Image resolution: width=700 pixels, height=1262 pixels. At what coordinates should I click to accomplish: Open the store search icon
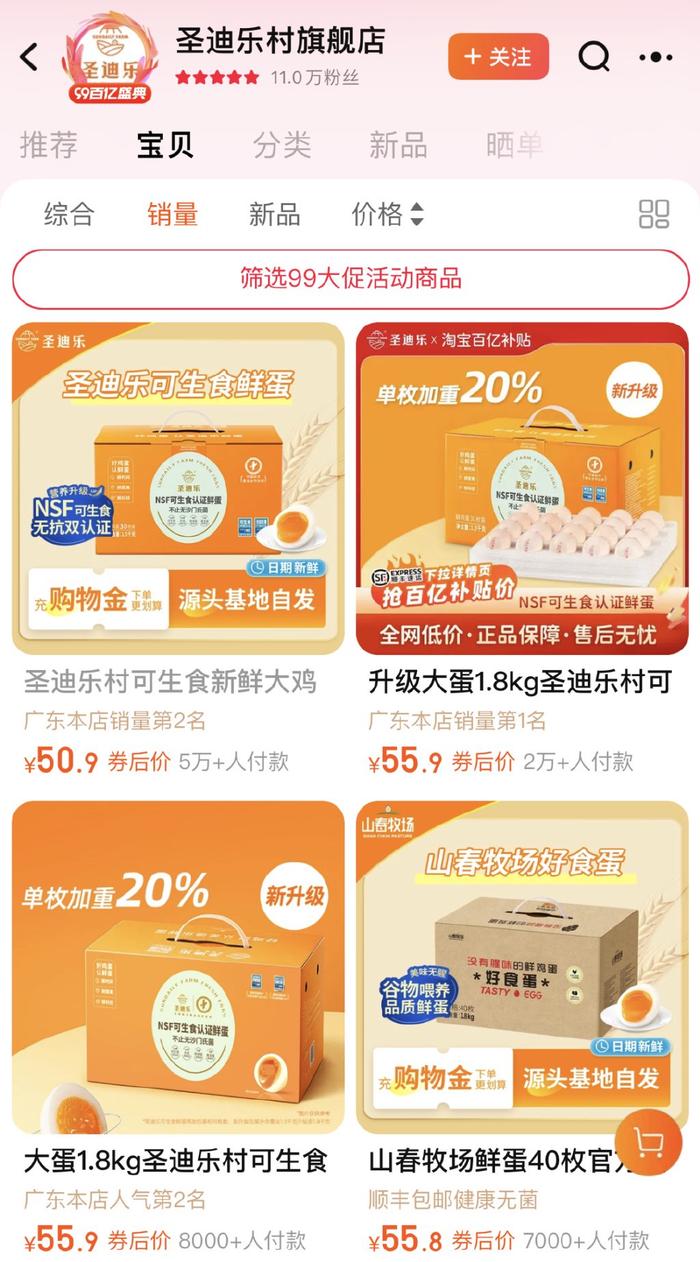[x=594, y=57]
